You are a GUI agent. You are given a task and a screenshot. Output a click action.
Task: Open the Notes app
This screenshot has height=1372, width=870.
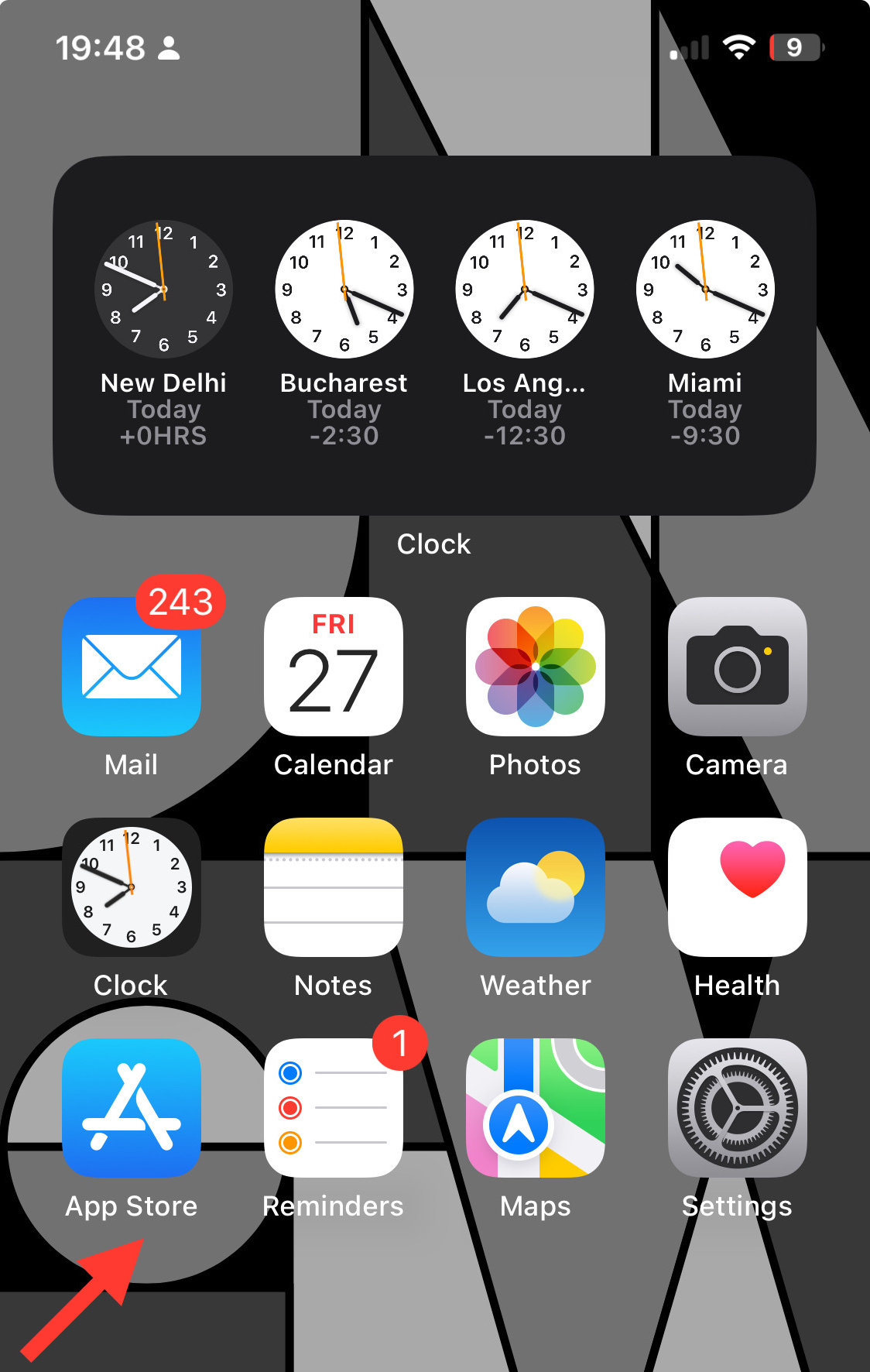pos(333,888)
